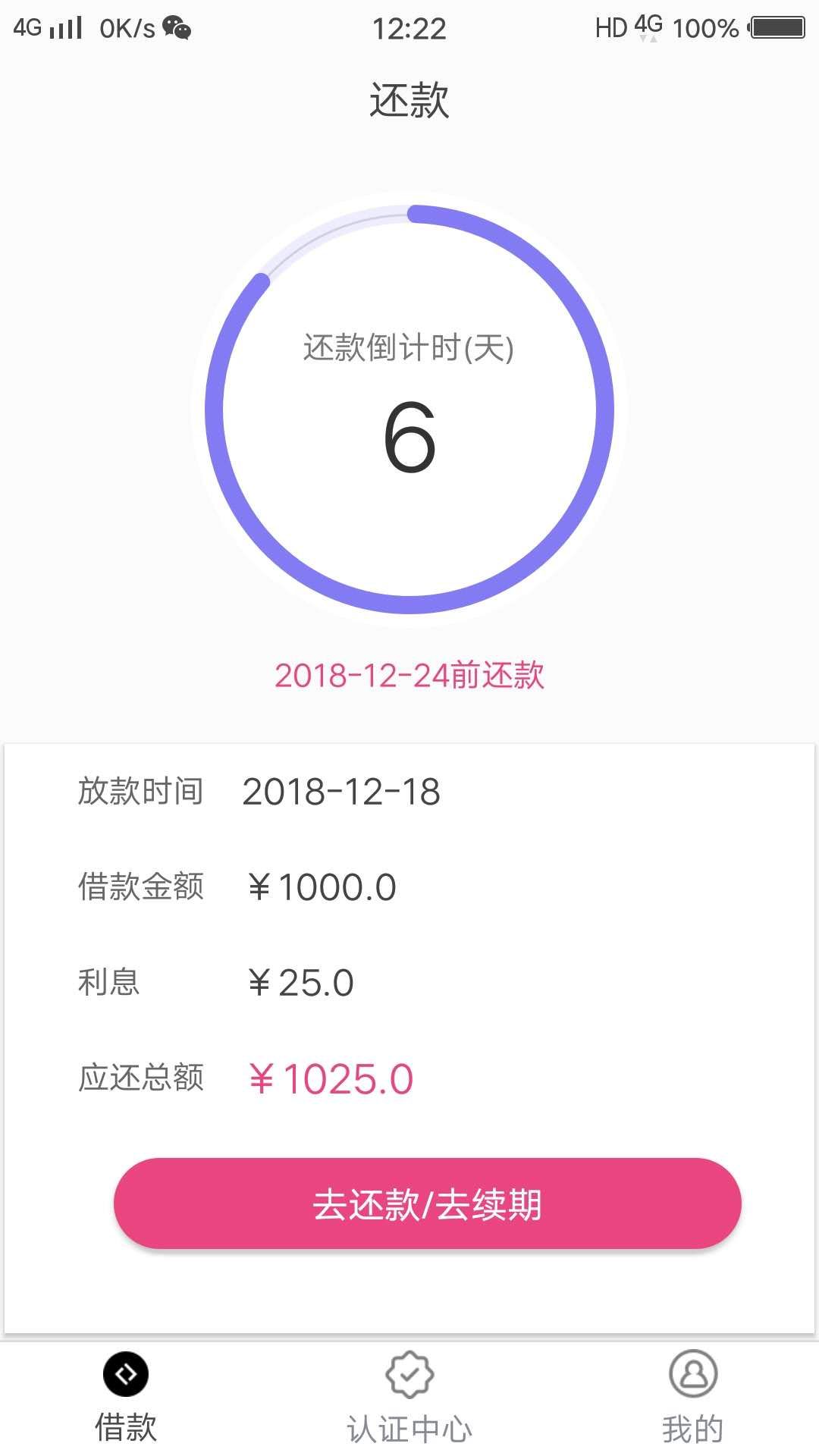
Task: Open the 认证中心 tab
Action: 409,1398
